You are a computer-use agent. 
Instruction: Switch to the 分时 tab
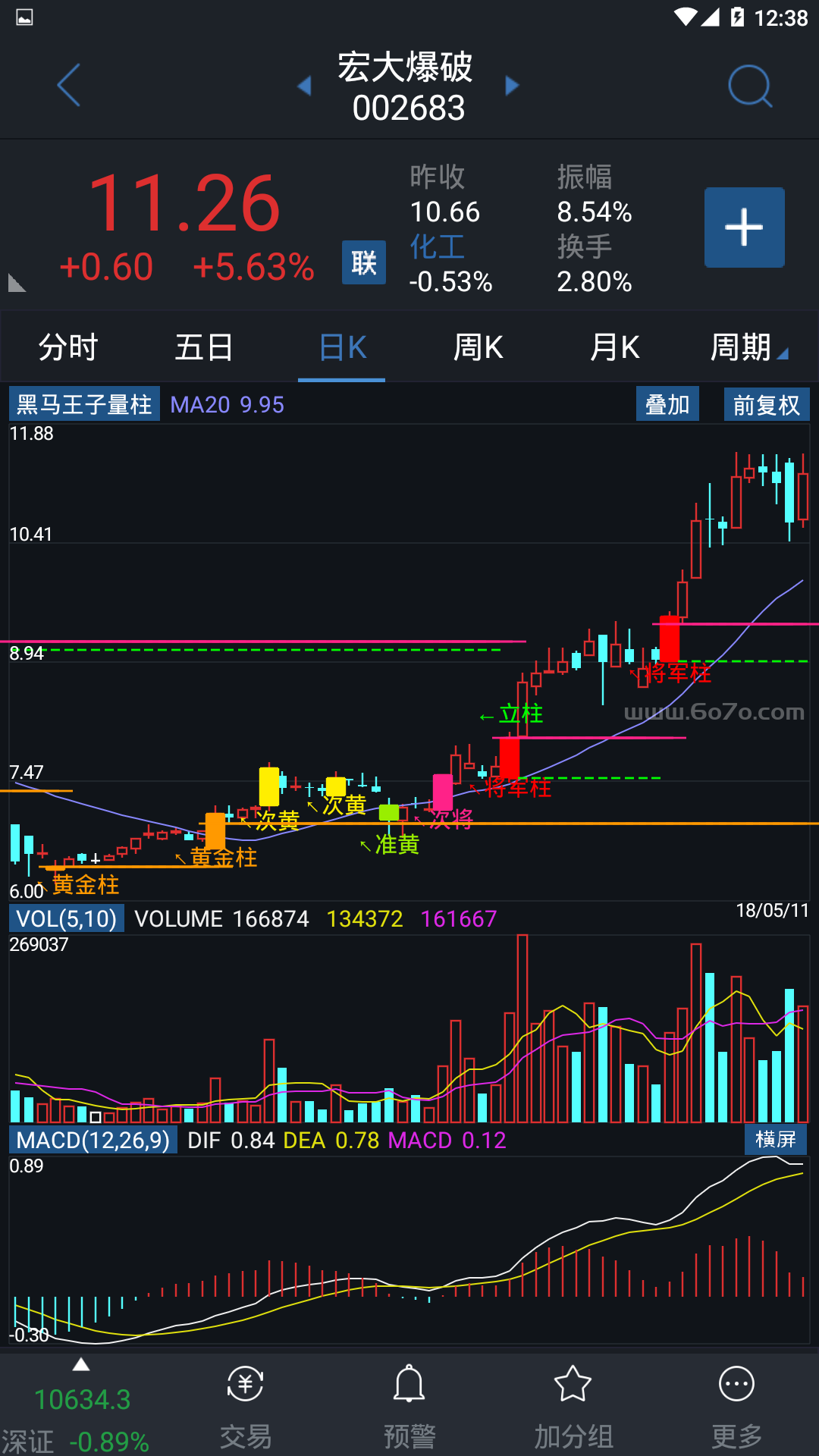68,347
